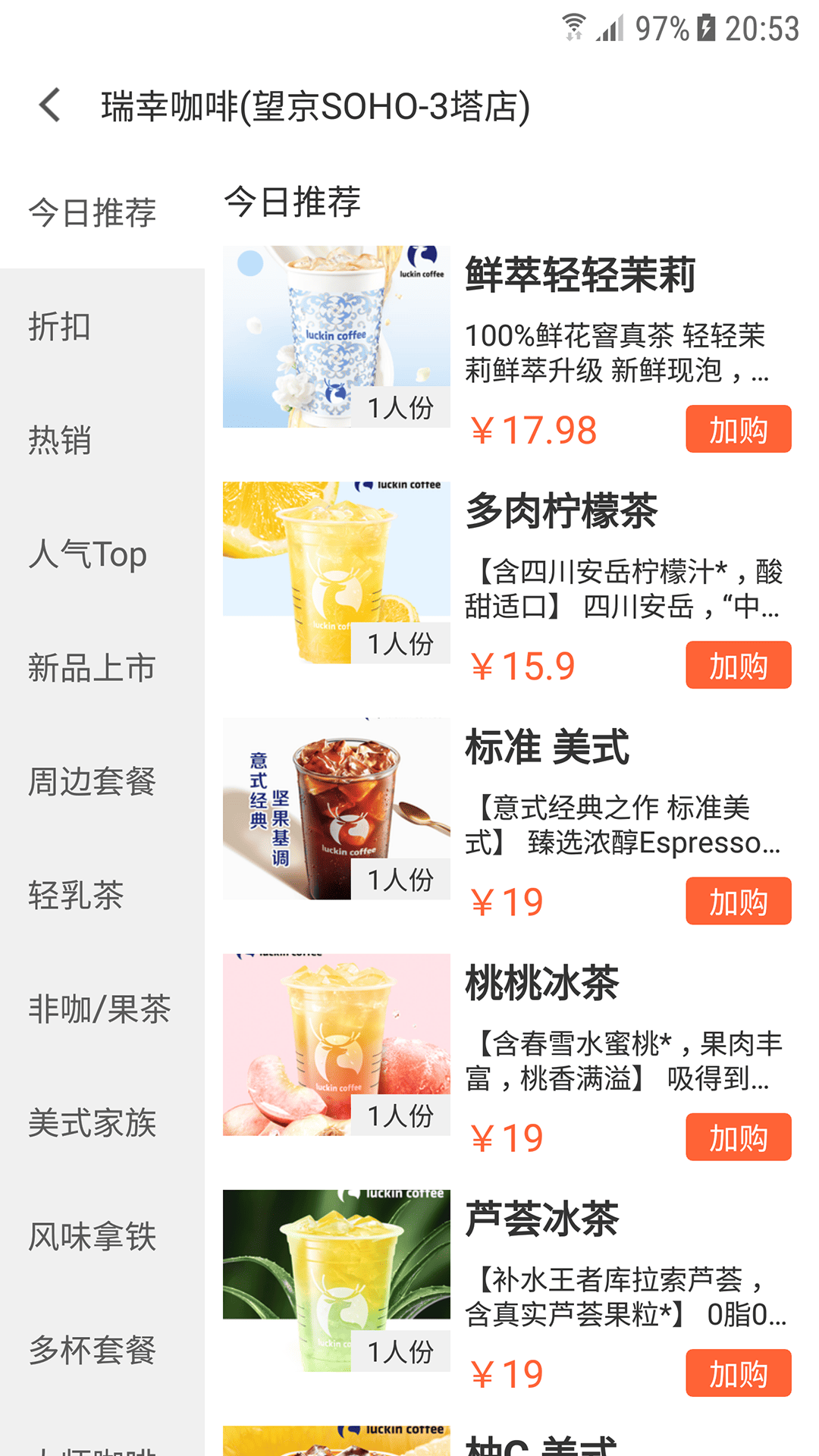
Task: Open the 非咖/果茶 category
Action: click(x=99, y=1009)
